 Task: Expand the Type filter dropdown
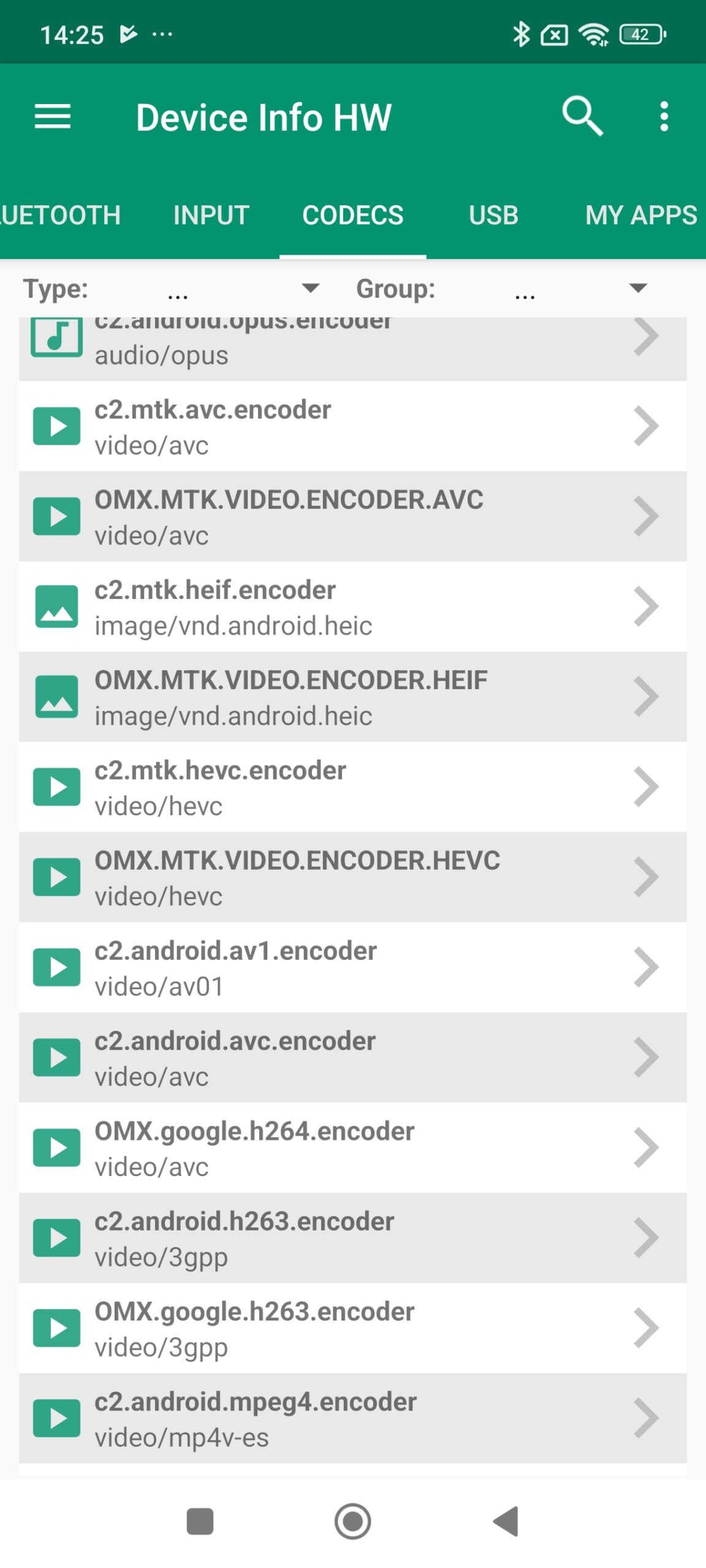point(245,289)
